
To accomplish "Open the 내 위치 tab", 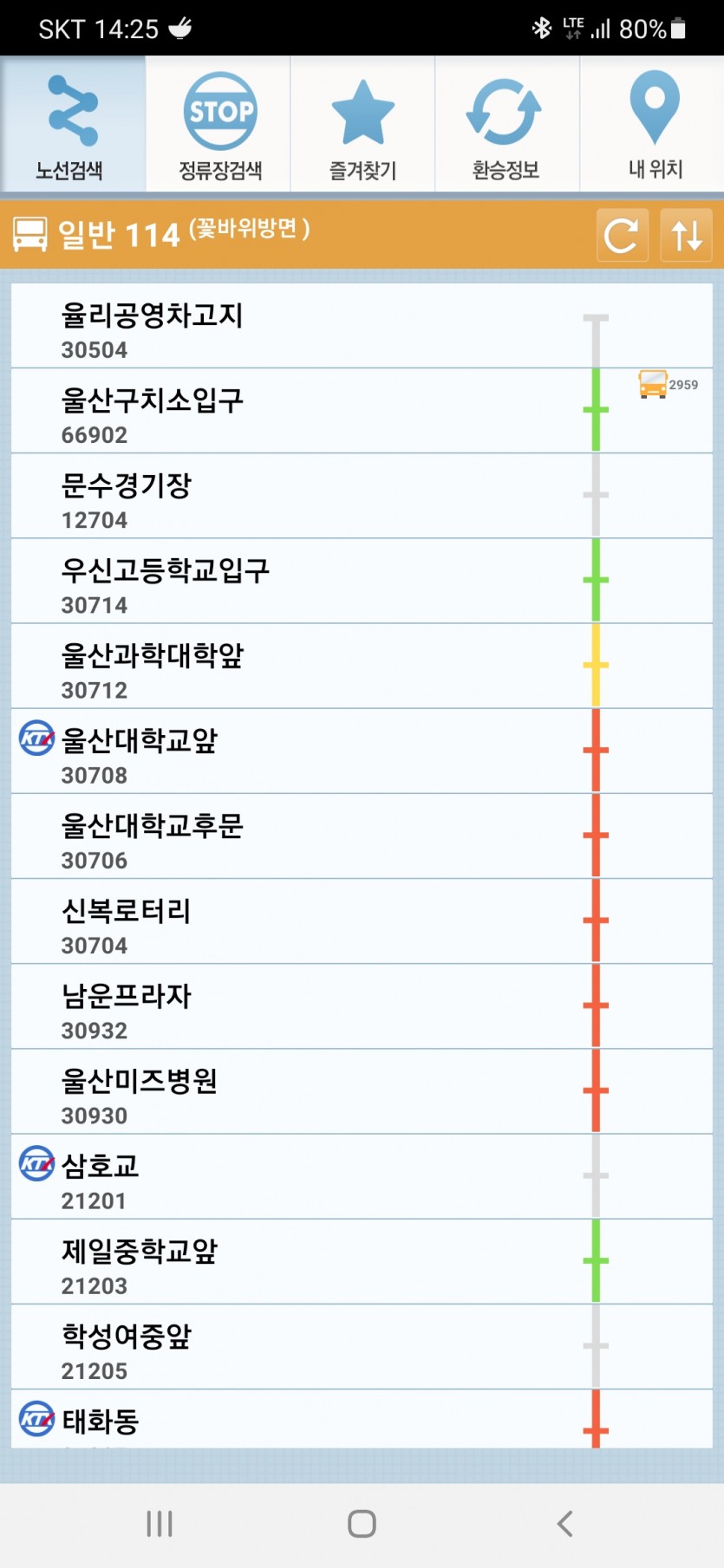I will coord(653,124).
